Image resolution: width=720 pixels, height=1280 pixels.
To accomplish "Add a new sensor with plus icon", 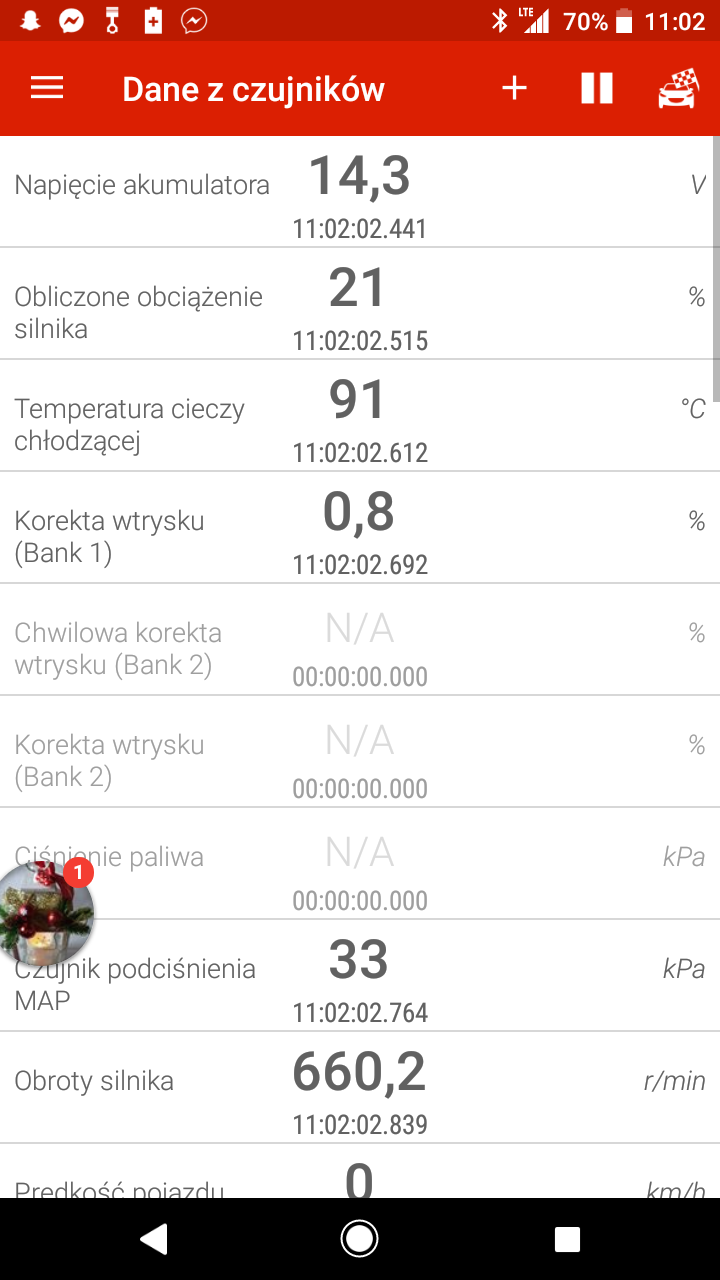I will [514, 89].
